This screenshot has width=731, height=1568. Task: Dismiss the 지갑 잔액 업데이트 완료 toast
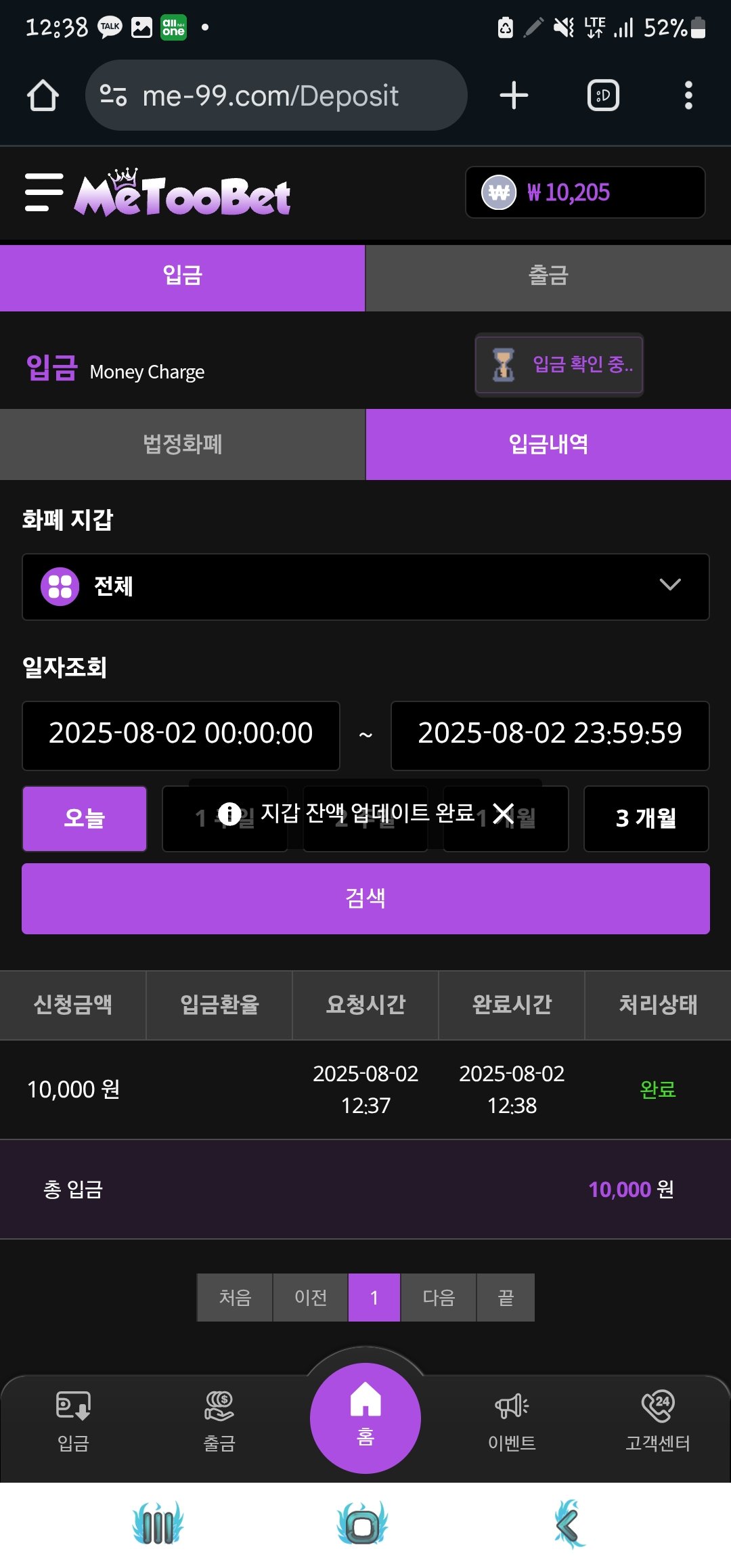click(x=504, y=813)
